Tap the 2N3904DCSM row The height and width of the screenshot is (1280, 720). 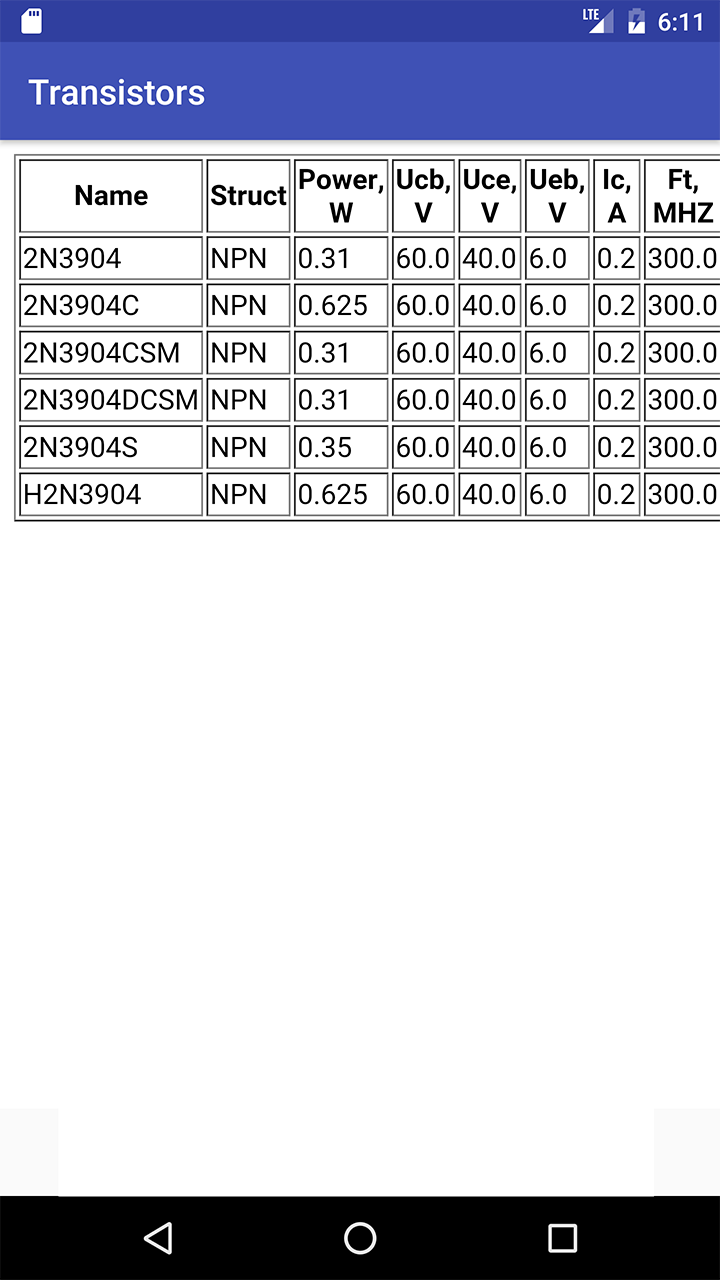110,399
